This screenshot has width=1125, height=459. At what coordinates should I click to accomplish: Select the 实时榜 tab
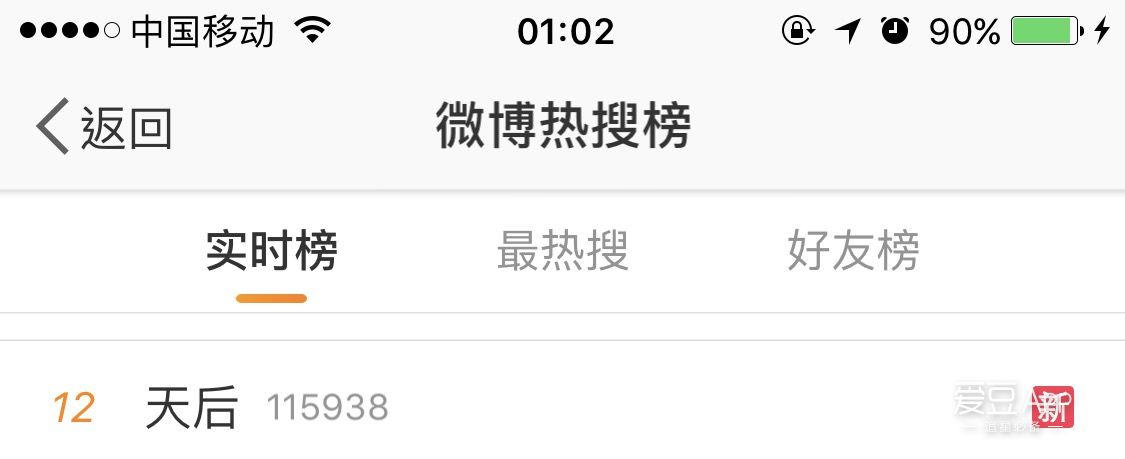[271, 251]
